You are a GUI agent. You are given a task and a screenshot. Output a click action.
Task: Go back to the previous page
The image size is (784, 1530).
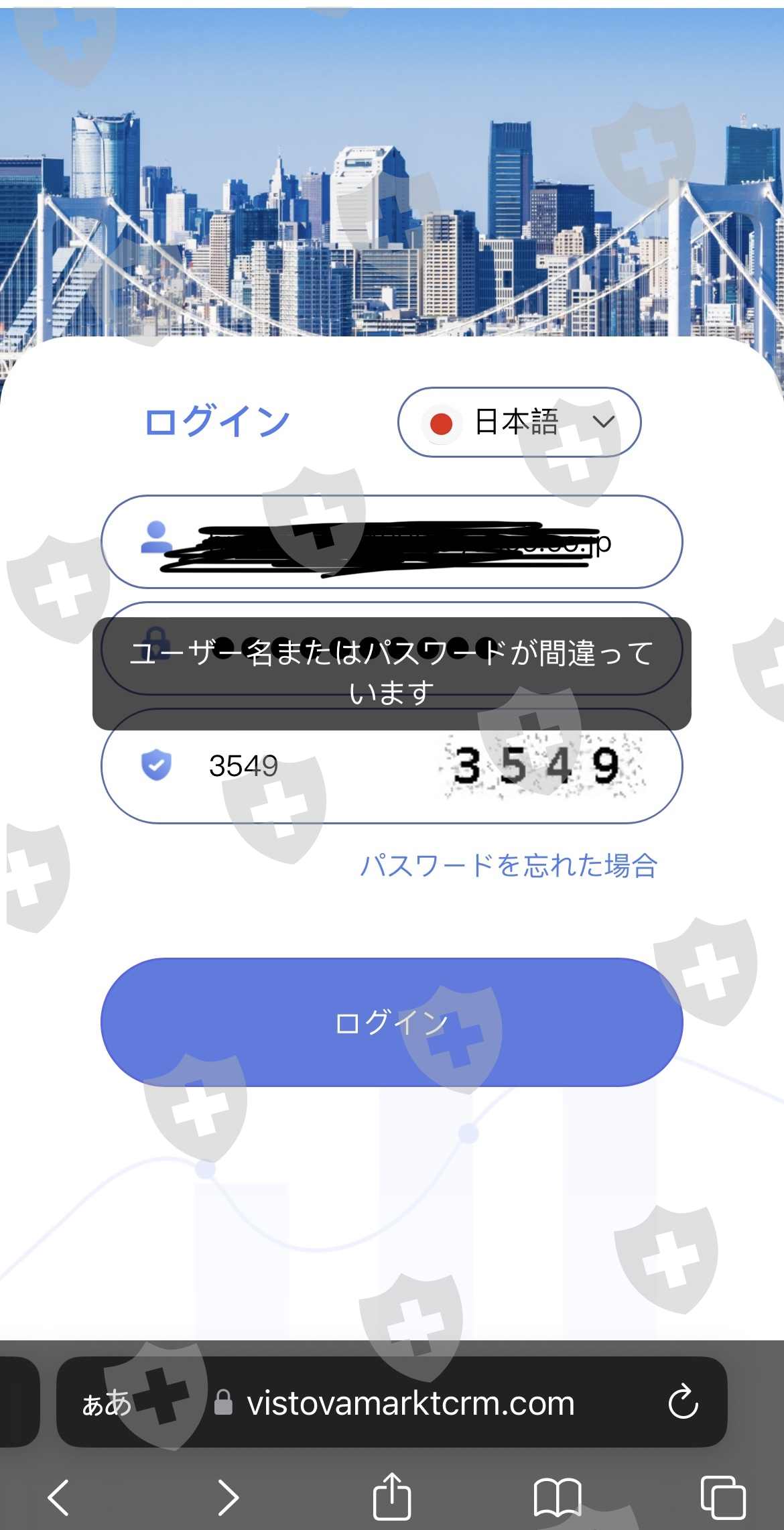tap(59, 1496)
